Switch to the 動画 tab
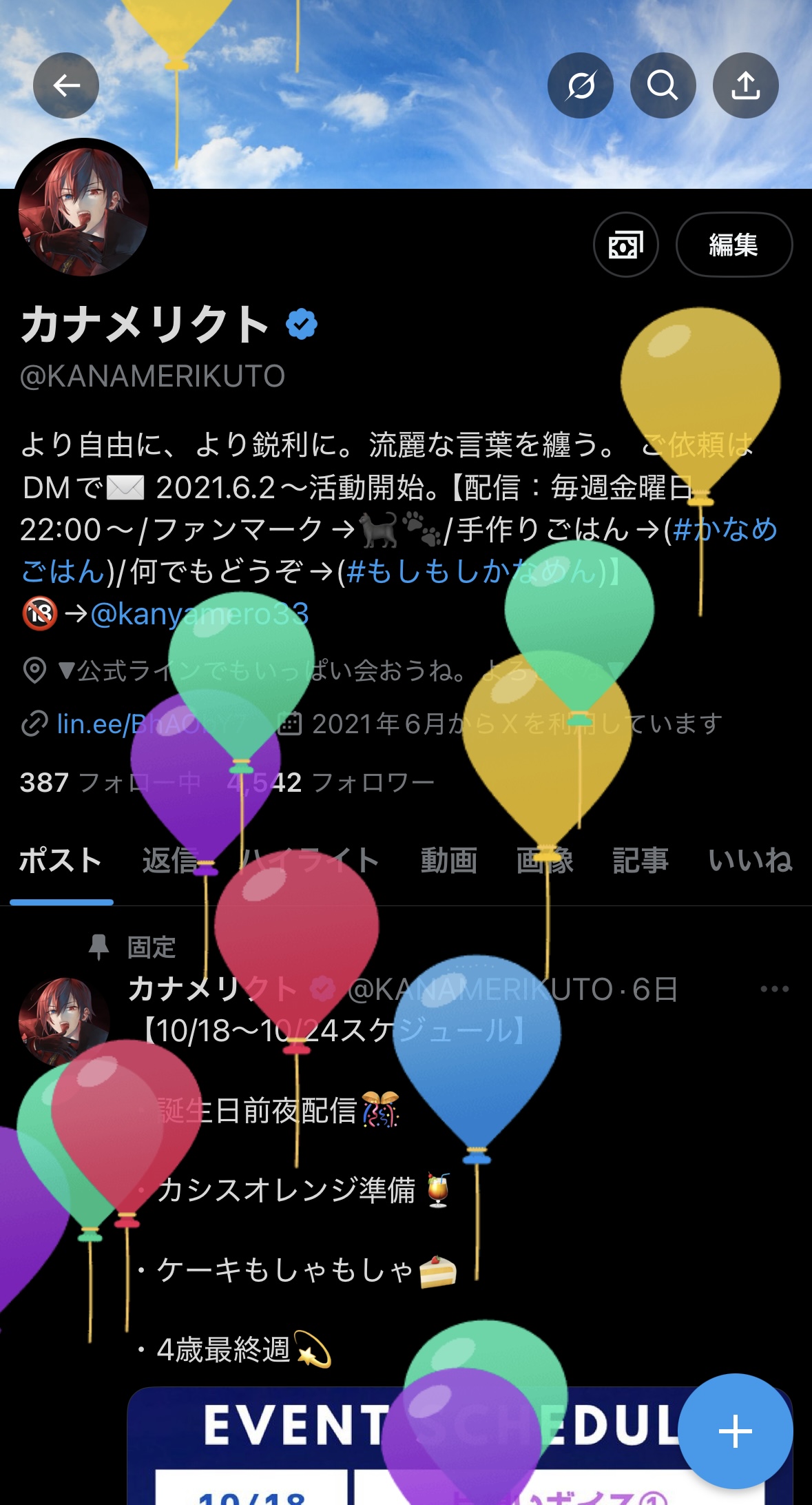The height and width of the screenshot is (1505, 812). [x=448, y=861]
